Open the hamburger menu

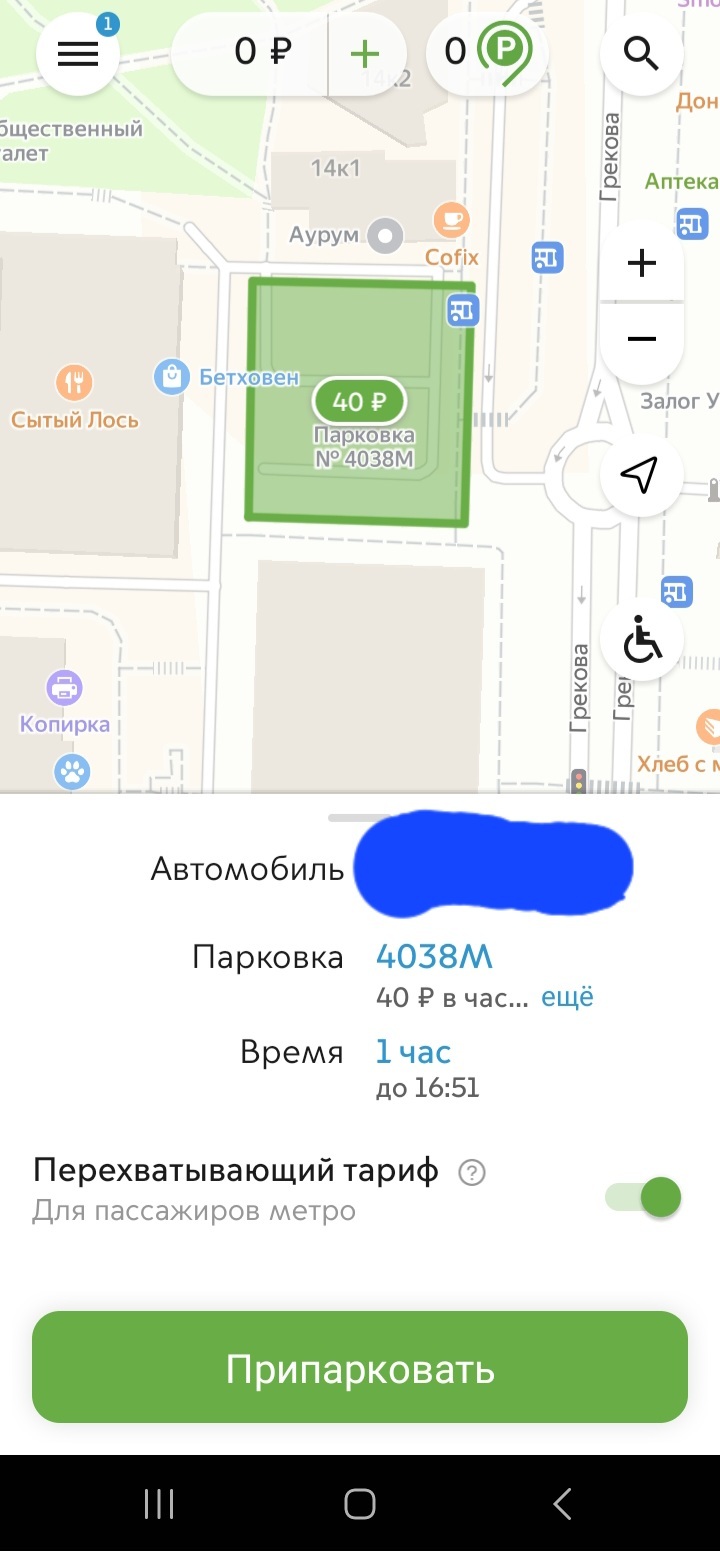[77, 53]
